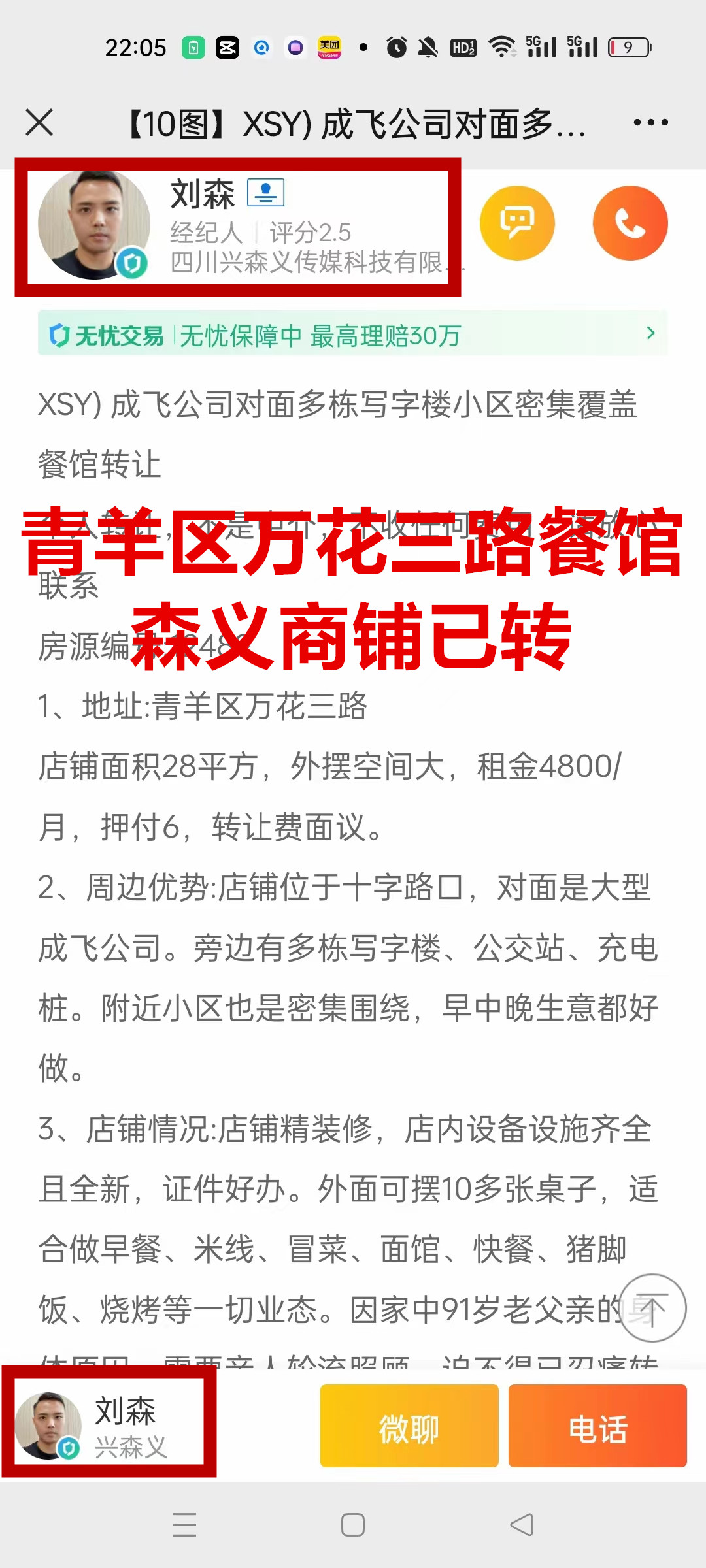Open the 无忧交易 guarantee banner
This screenshot has height=1568, width=706.
[x=353, y=335]
